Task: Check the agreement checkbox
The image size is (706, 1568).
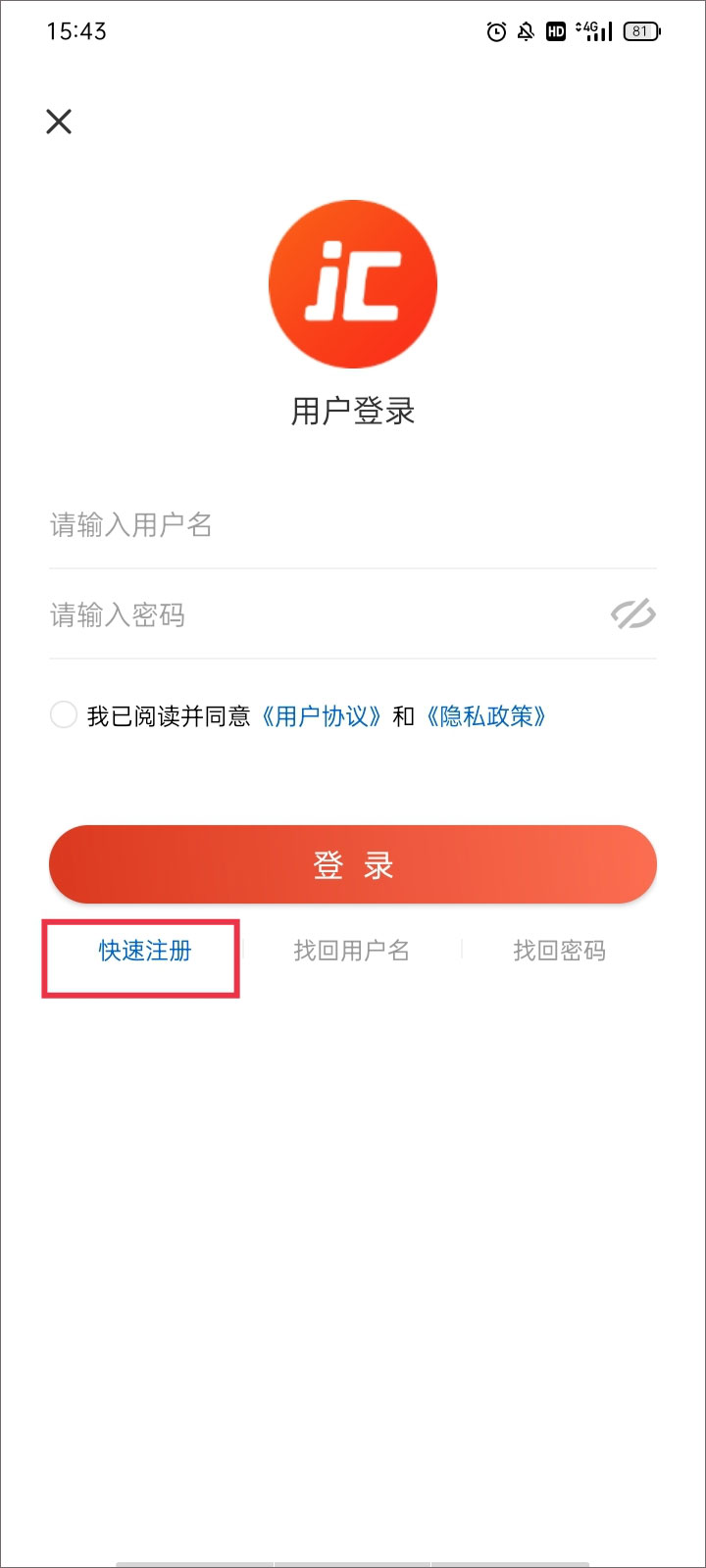Action: [64, 715]
